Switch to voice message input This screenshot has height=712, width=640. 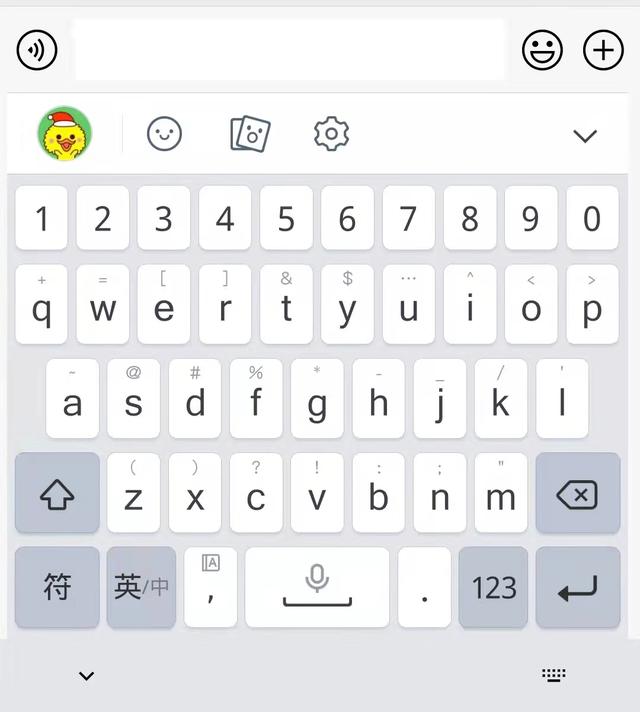(x=37, y=50)
